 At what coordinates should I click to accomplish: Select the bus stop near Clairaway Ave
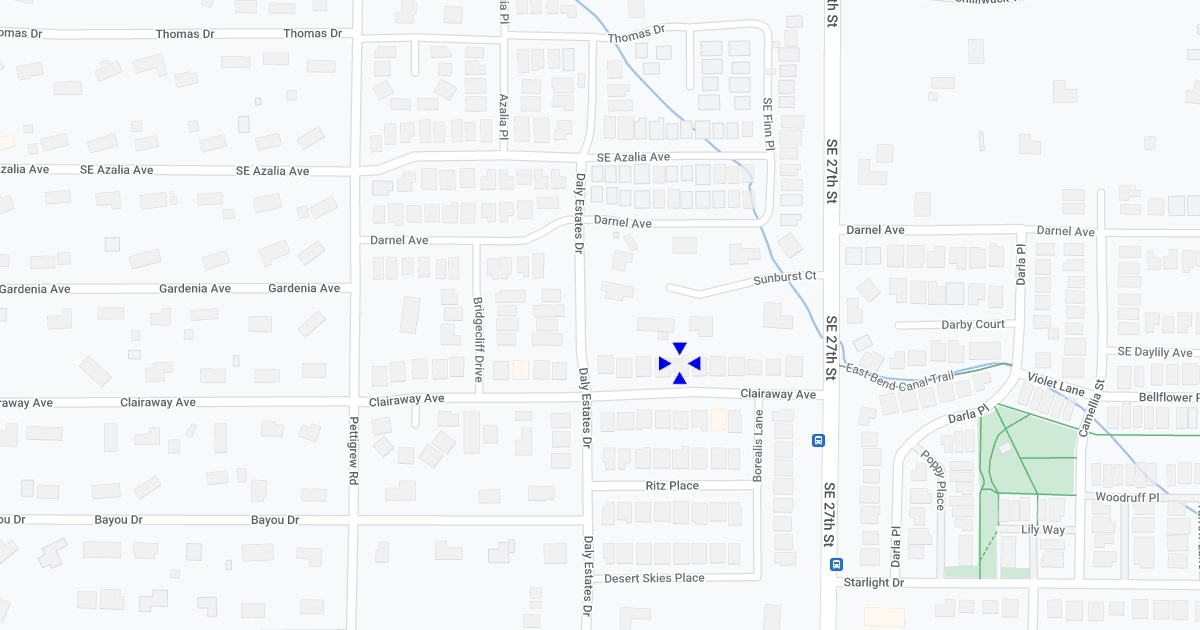818,440
